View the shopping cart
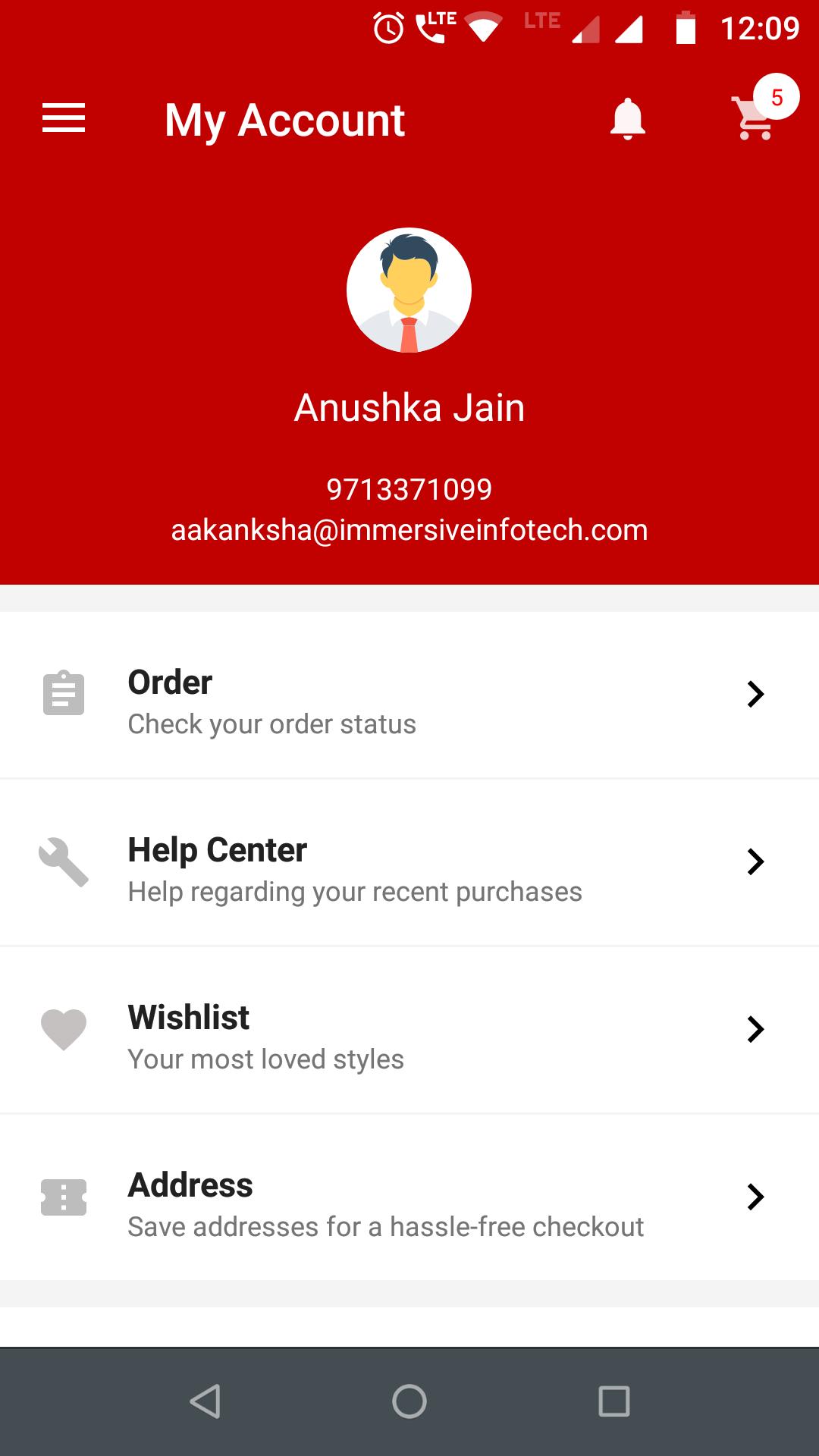Viewport: 819px width, 1456px height. (x=755, y=118)
